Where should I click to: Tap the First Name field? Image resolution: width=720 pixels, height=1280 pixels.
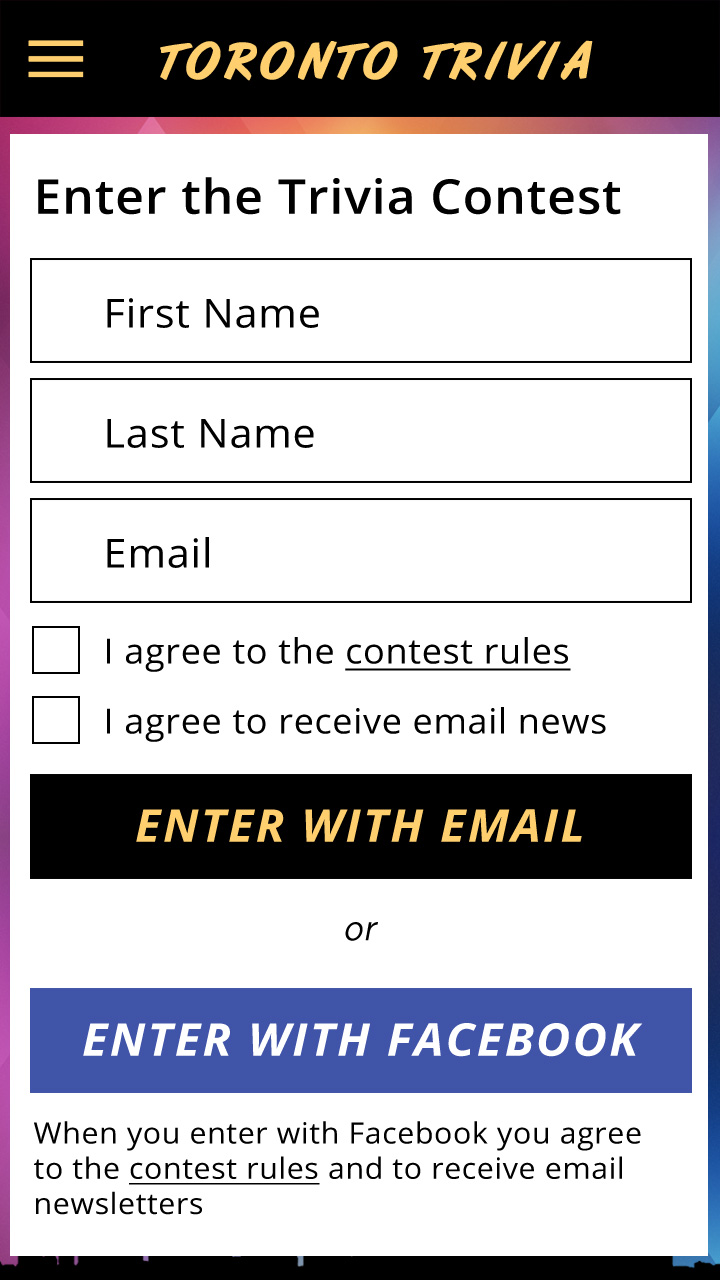(x=361, y=311)
